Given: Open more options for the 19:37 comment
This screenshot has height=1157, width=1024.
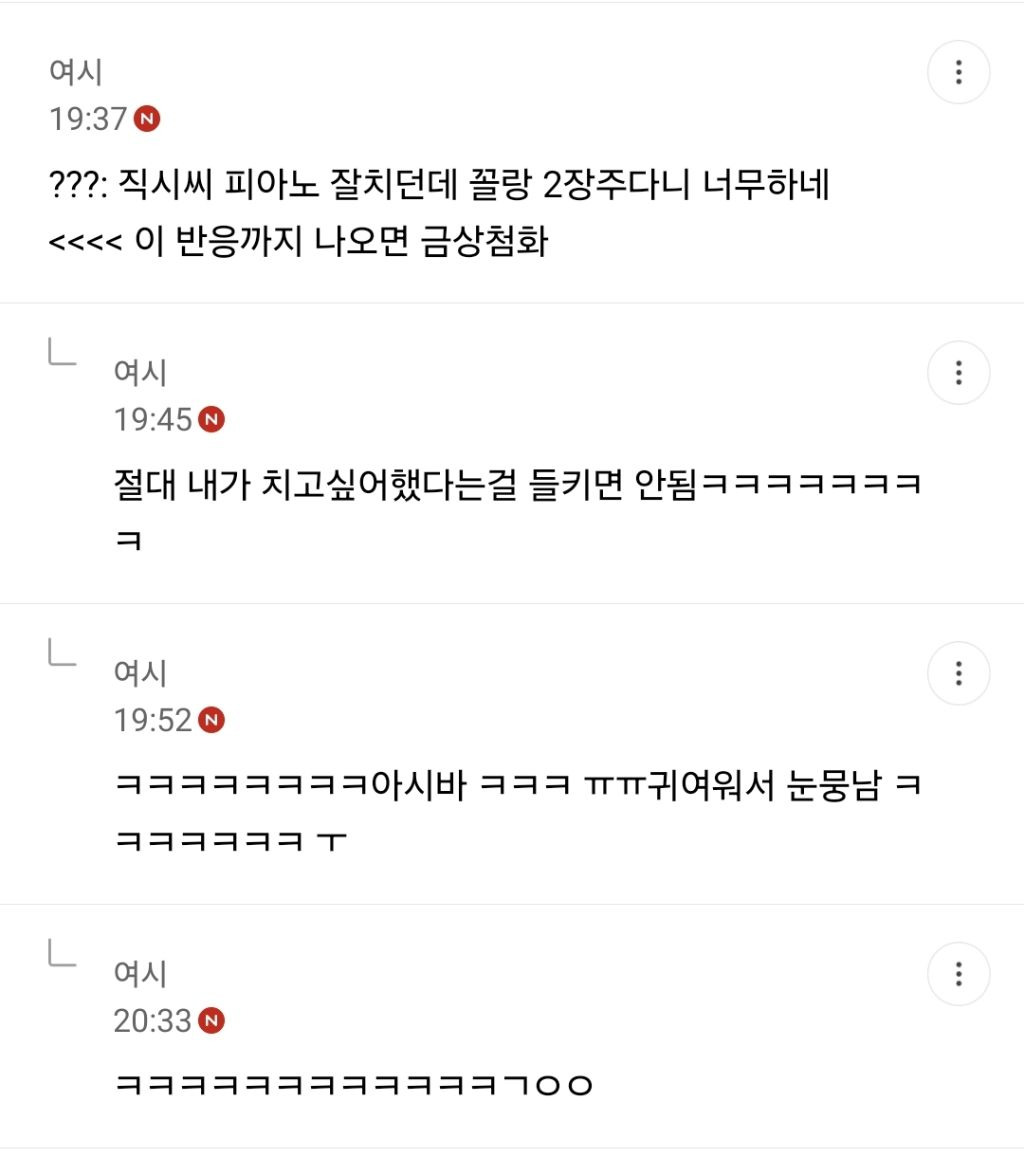Looking at the screenshot, I should tap(958, 72).
